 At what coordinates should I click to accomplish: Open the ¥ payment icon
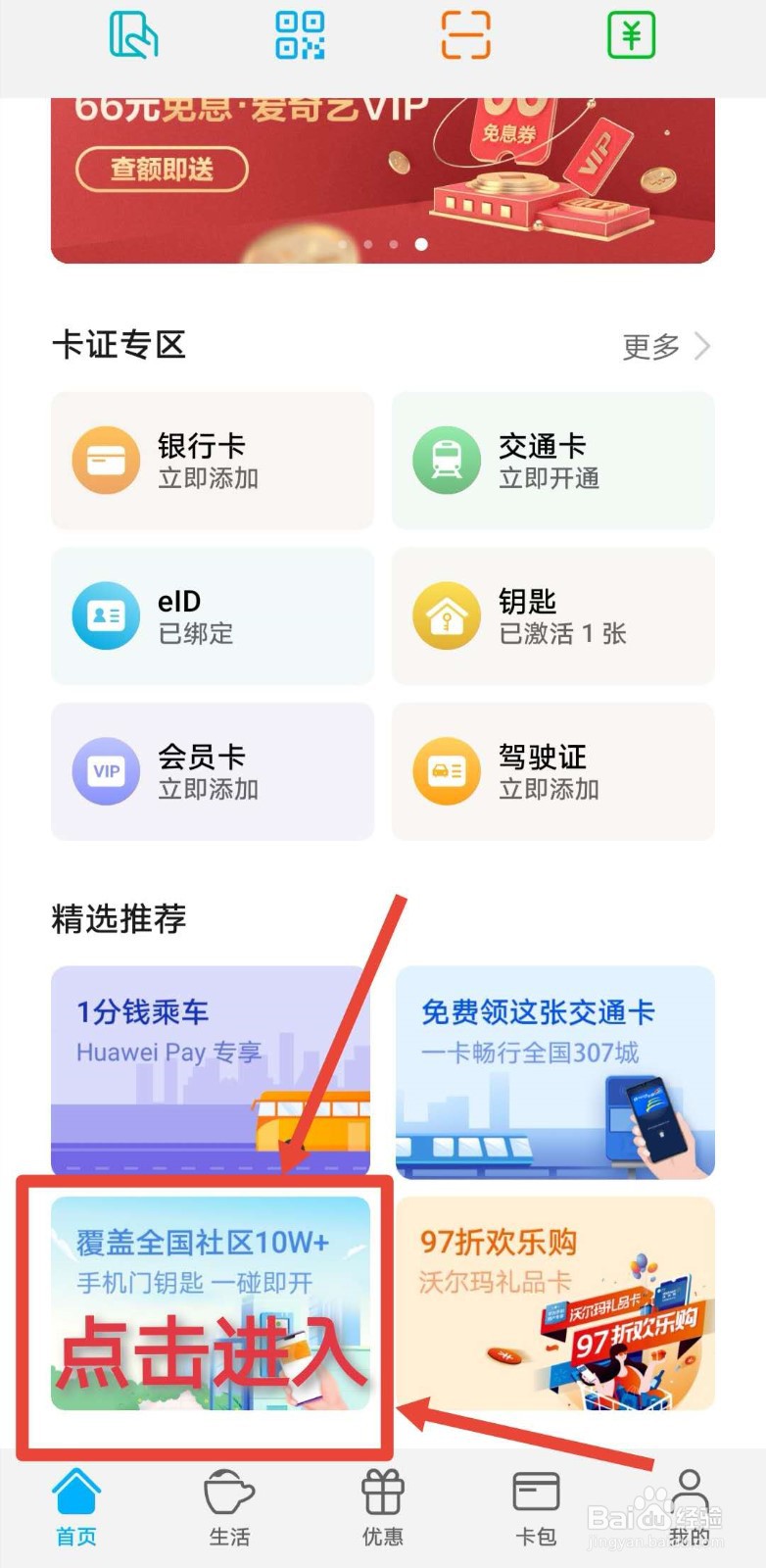[630, 35]
